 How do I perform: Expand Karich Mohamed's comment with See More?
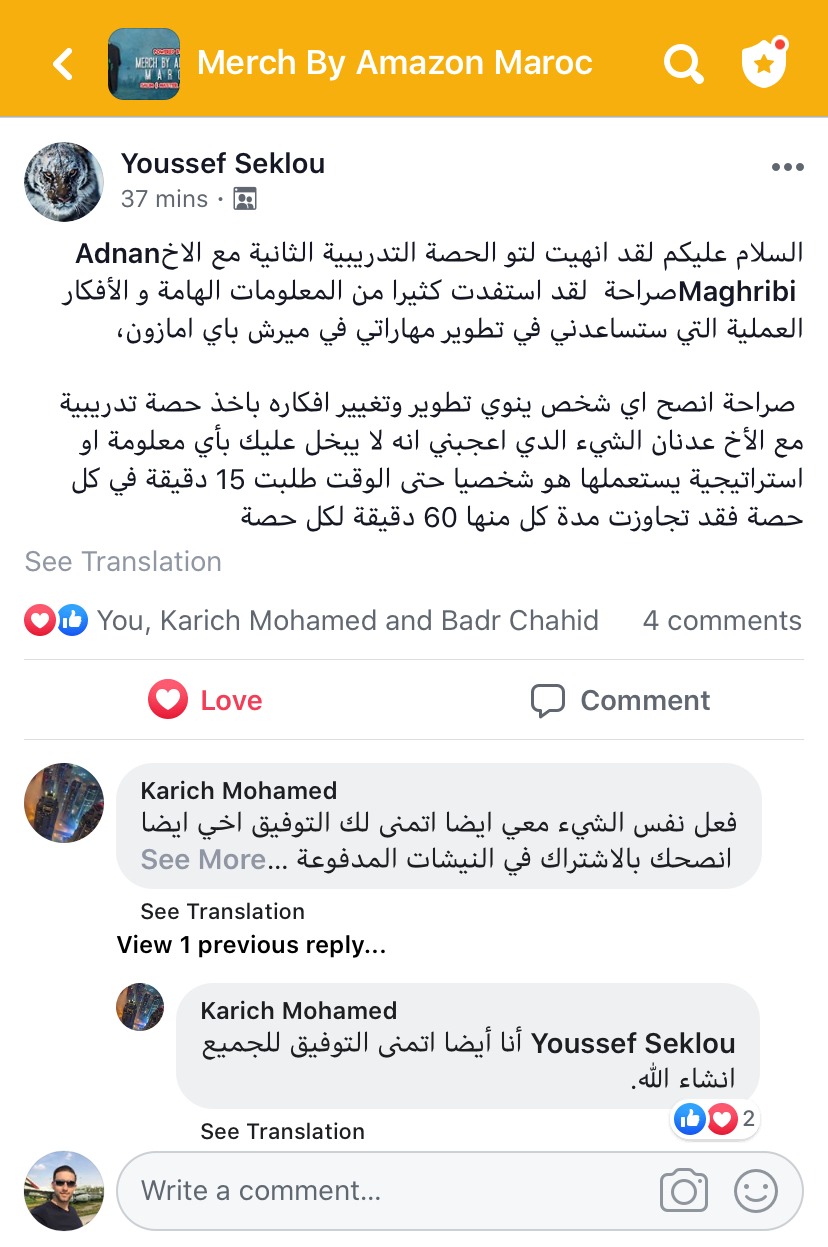click(x=203, y=859)
